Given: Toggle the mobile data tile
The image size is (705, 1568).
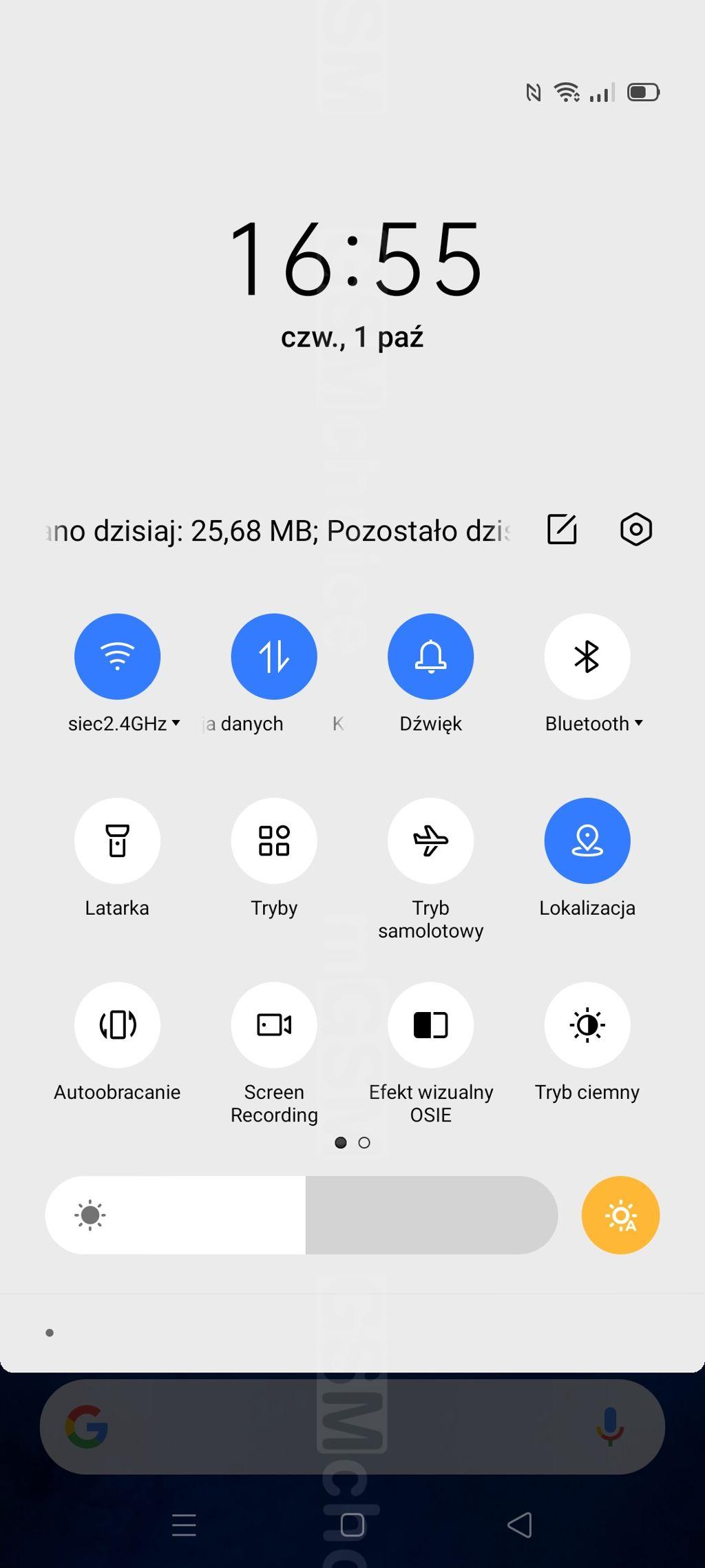Looking at the screenshot, I should tap(274, 657).
